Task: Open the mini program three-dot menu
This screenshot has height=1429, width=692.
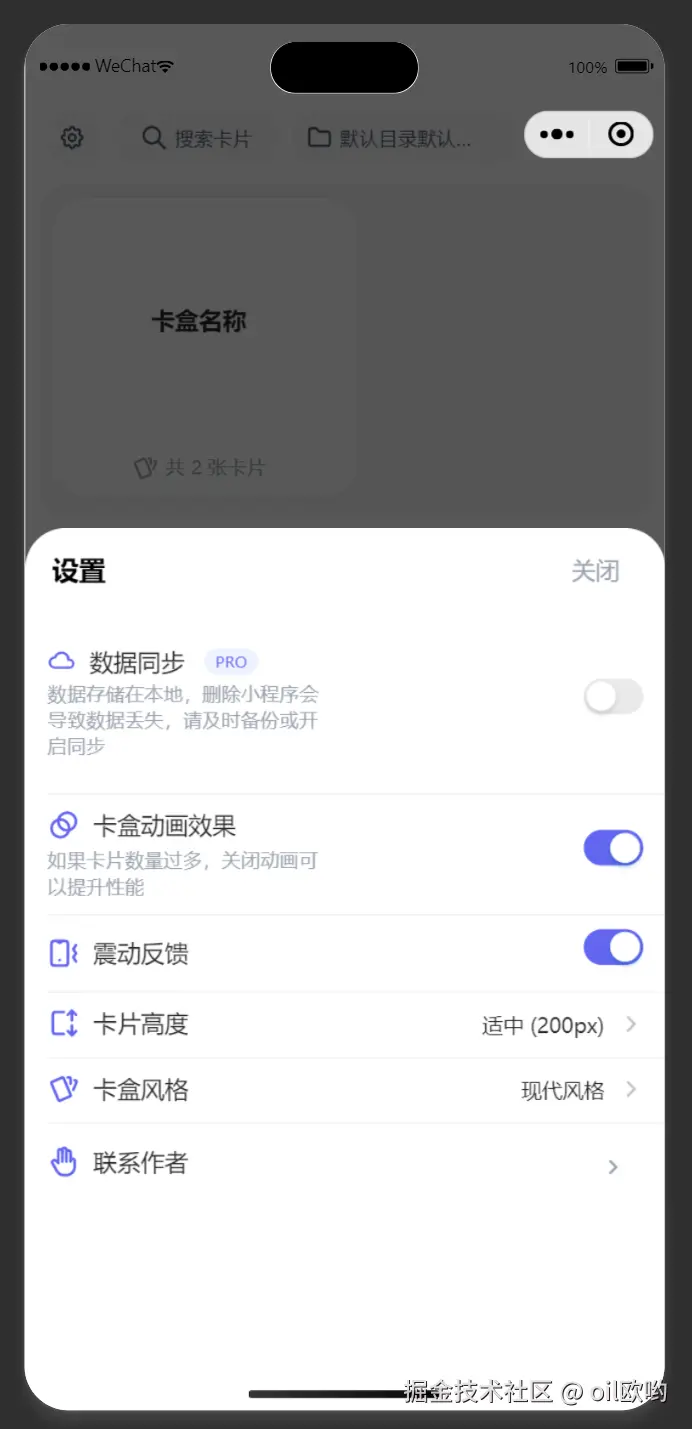Action: (x=557, y=134)
